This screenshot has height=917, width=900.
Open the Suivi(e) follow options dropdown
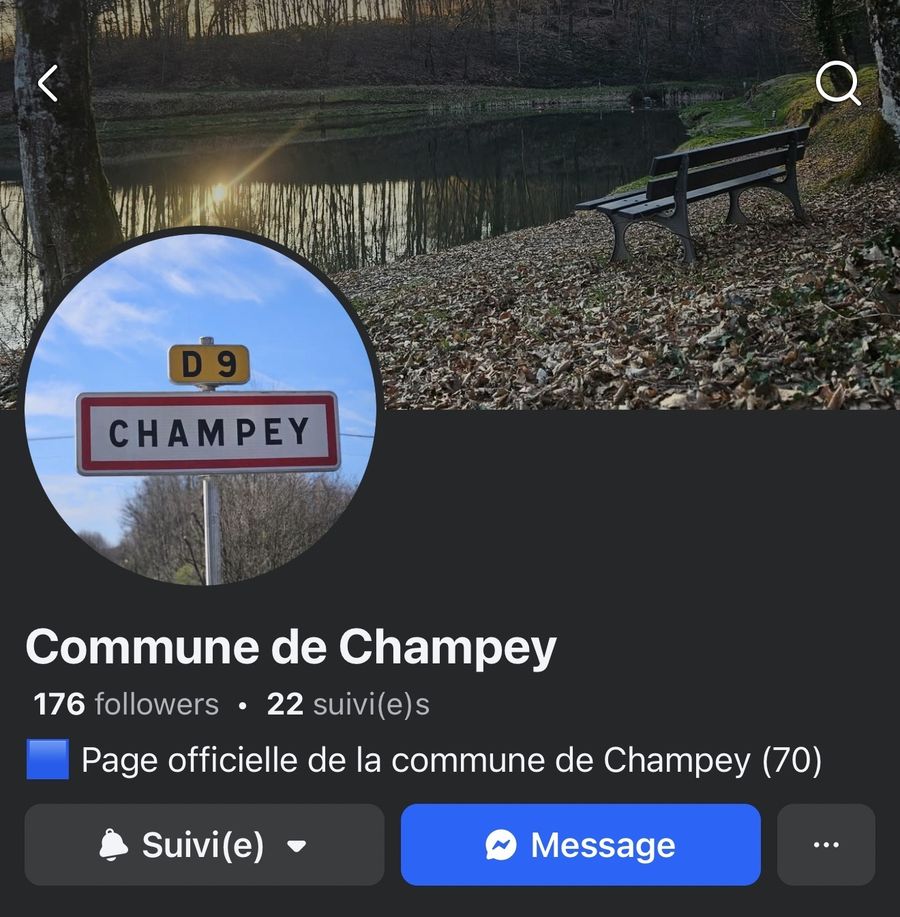coord(204,845)
